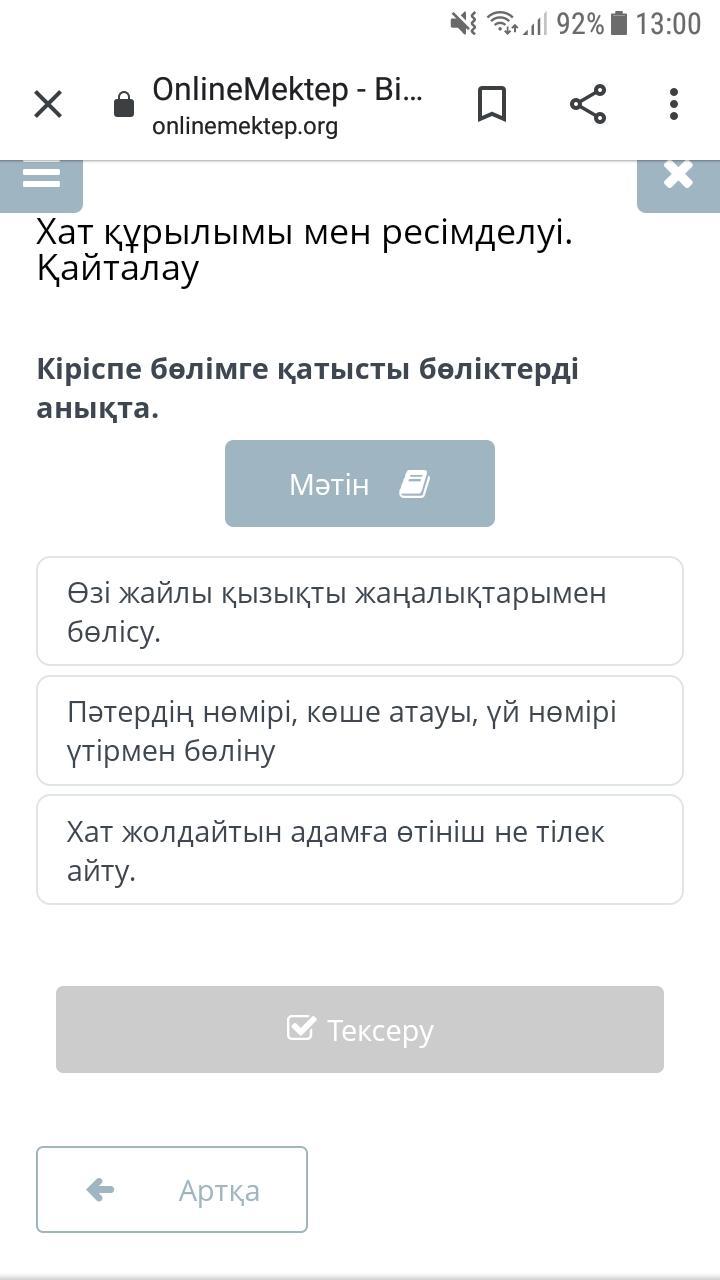Select answer 'Хат жолдайтын адамға өтініш'
The height and width of the screenshot is (1280, 720).
click(360, 850)
